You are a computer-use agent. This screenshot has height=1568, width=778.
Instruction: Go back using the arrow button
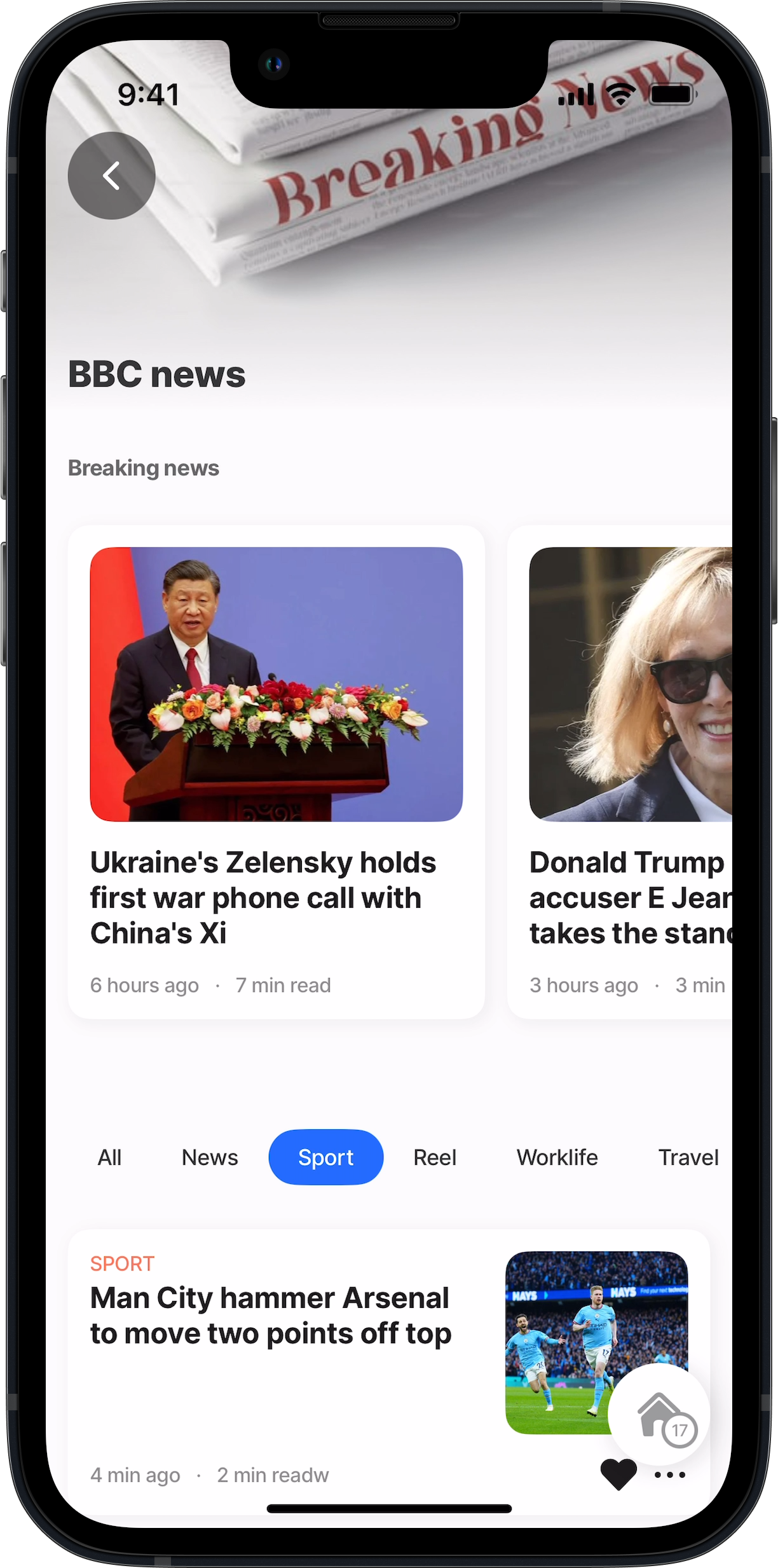coord(111,175)
